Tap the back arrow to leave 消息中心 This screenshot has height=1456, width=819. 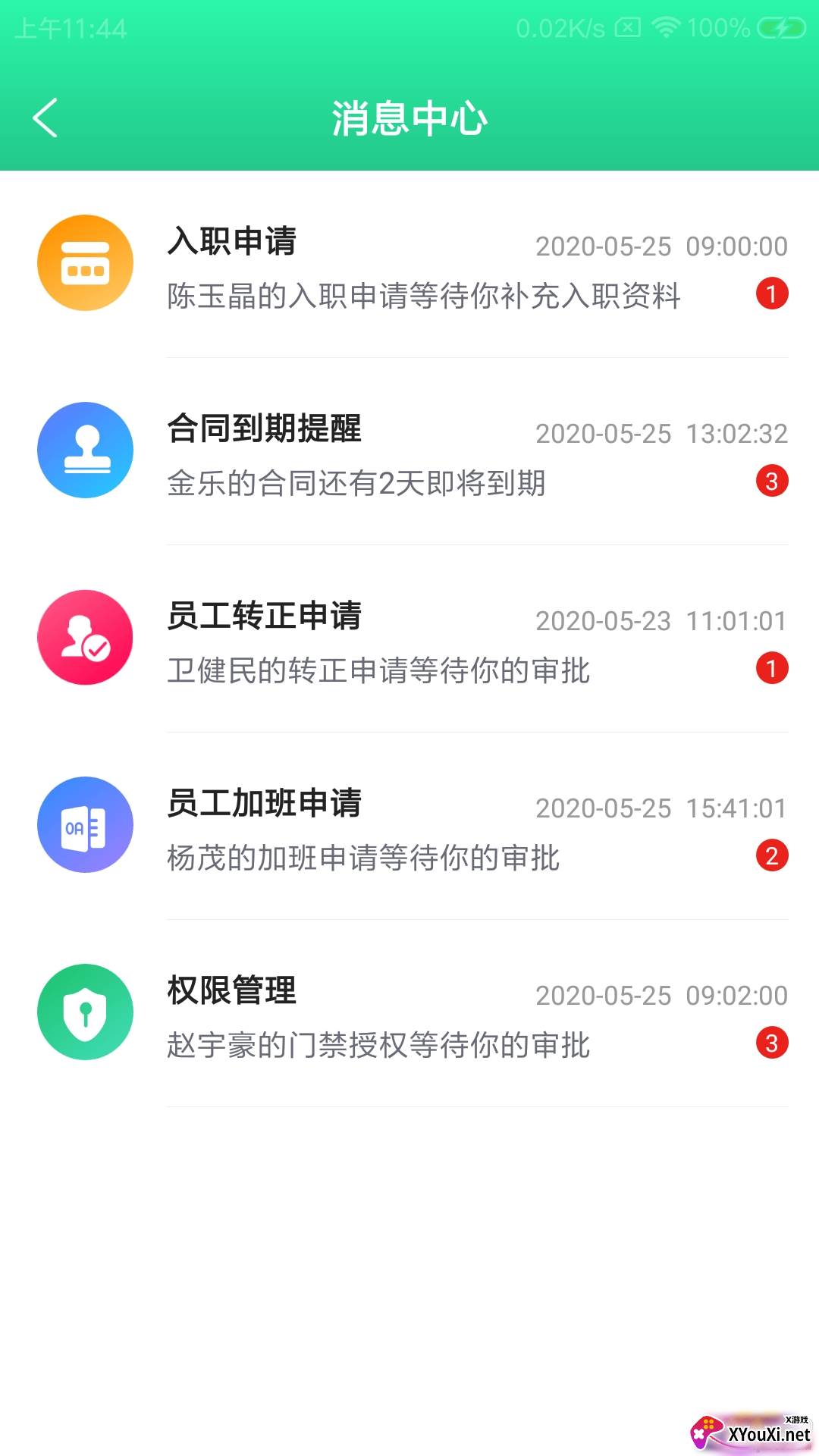[45, 119]
